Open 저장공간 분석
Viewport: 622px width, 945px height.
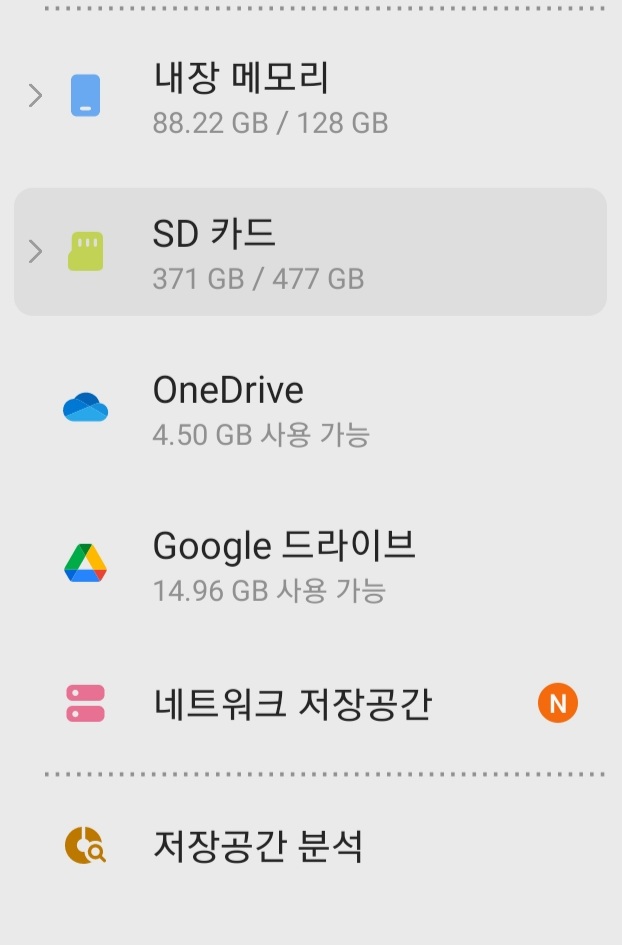pyautogui.click(x=258, y=847)
